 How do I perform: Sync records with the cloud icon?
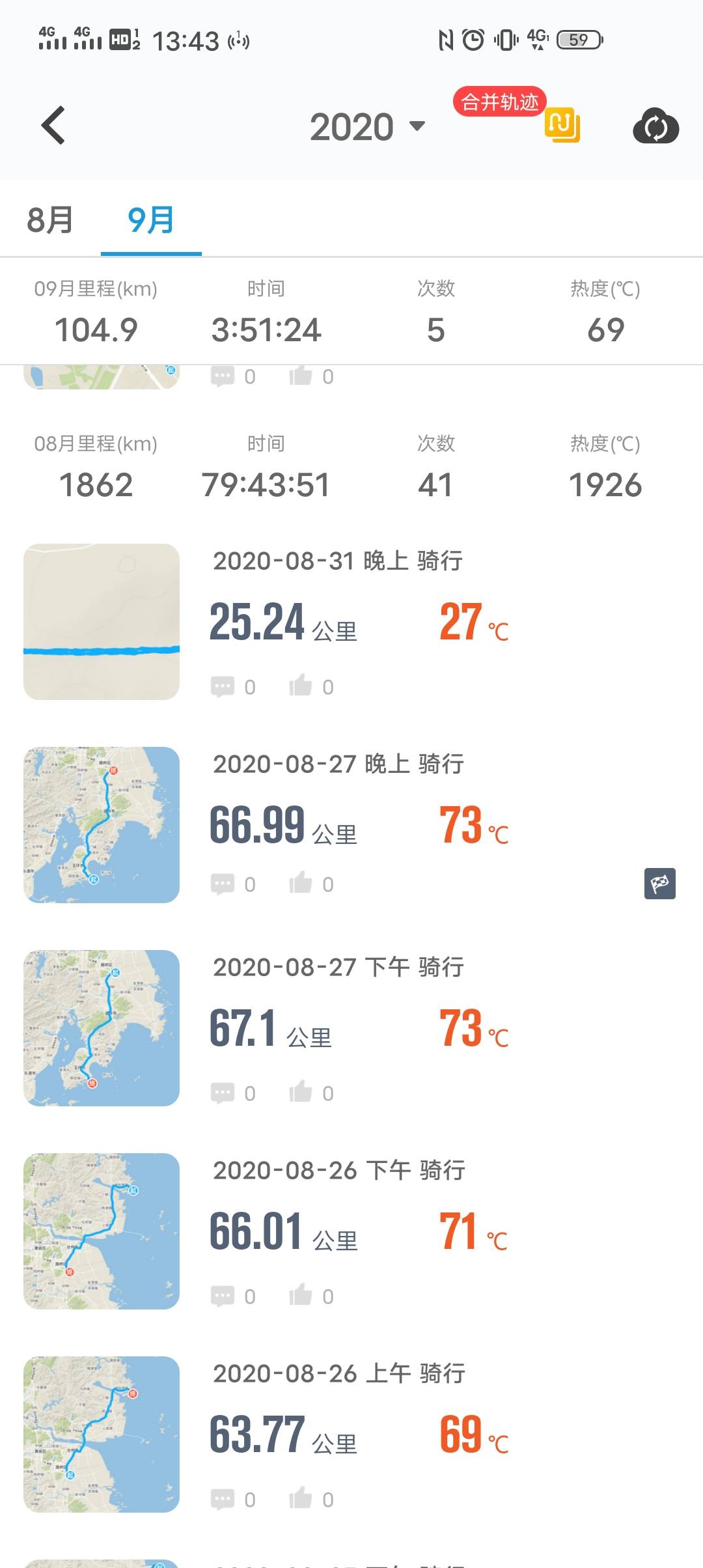pyautogui.click(x=655, y=126)
